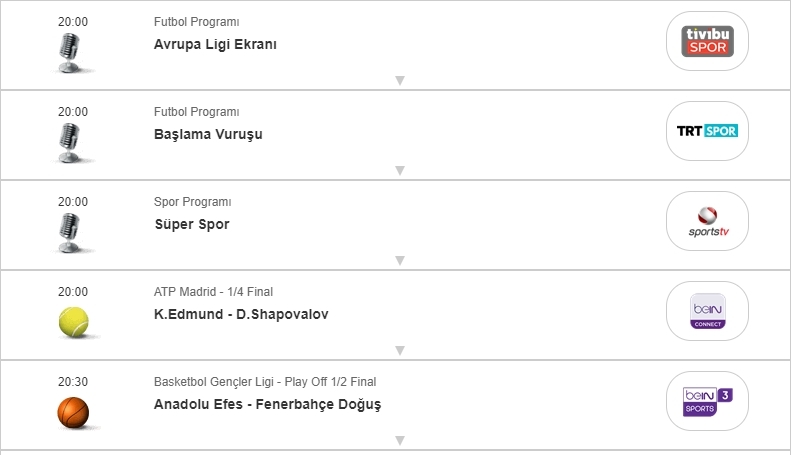Viewport: 792px width, 455px height.
Task: Expand details under Avrupa Ligi Ekranı
Action: [399, 80]
